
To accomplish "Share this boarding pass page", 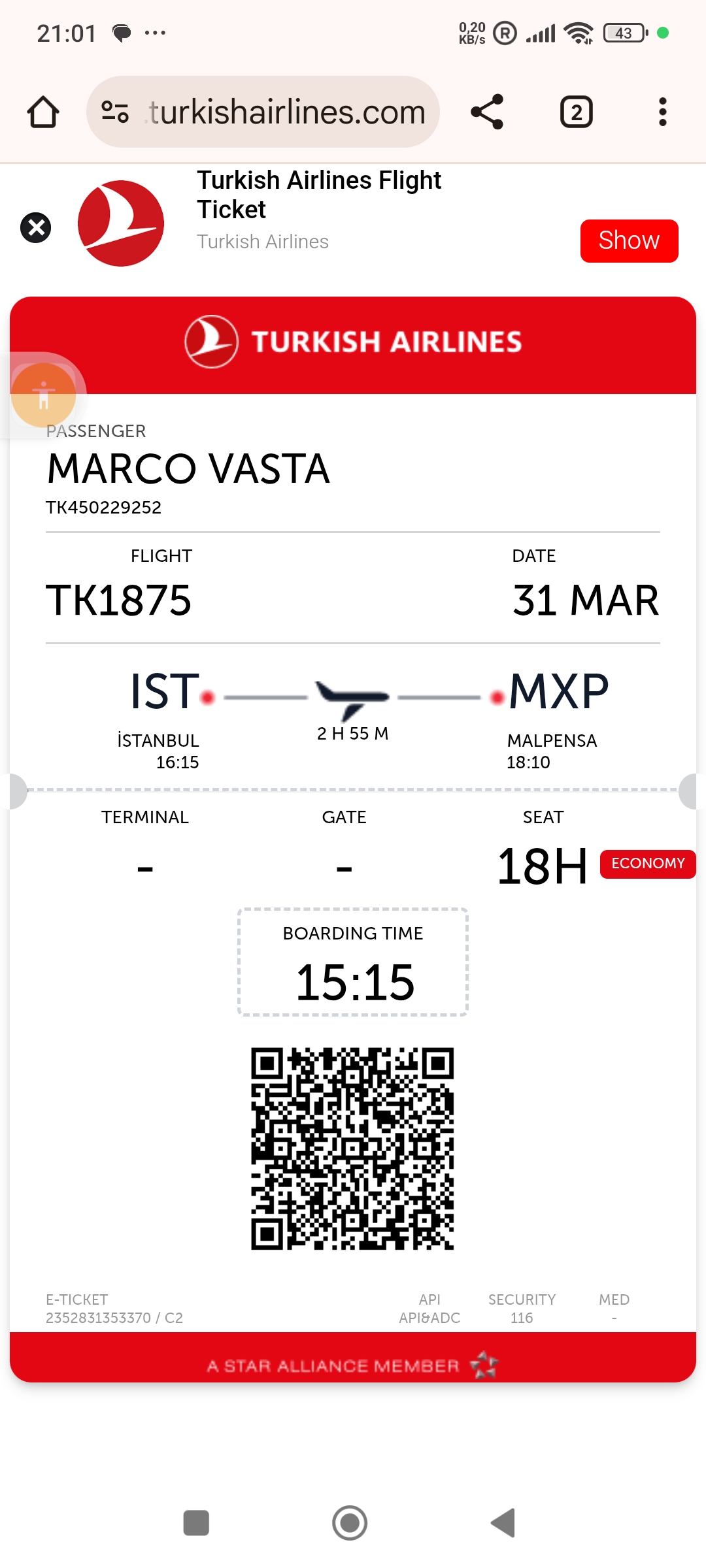I will click(x=488, y=112).
